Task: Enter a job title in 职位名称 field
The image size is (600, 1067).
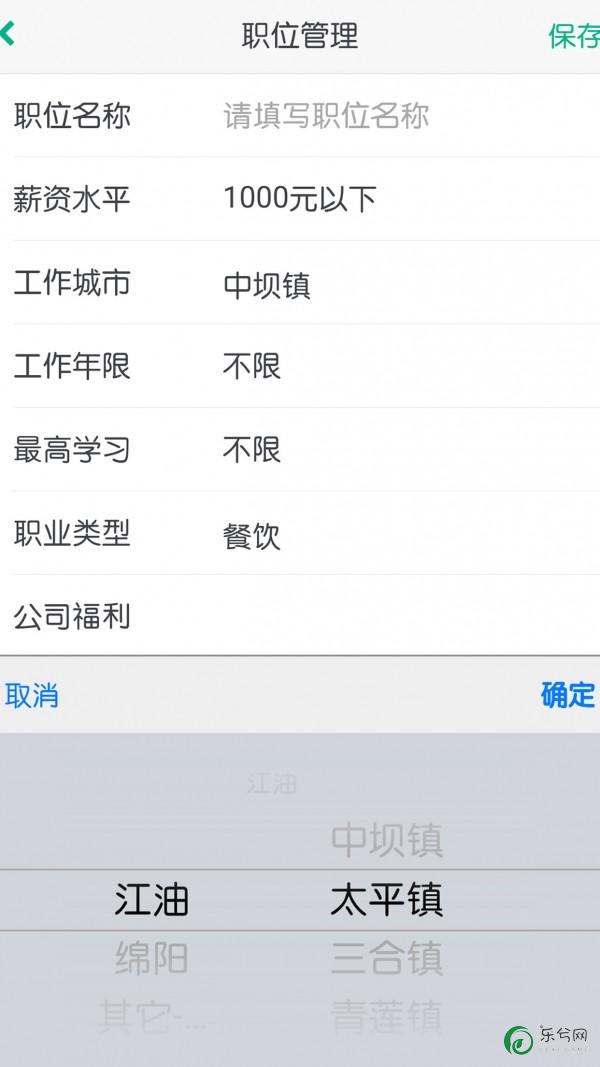Action: [x=400, y=116]
